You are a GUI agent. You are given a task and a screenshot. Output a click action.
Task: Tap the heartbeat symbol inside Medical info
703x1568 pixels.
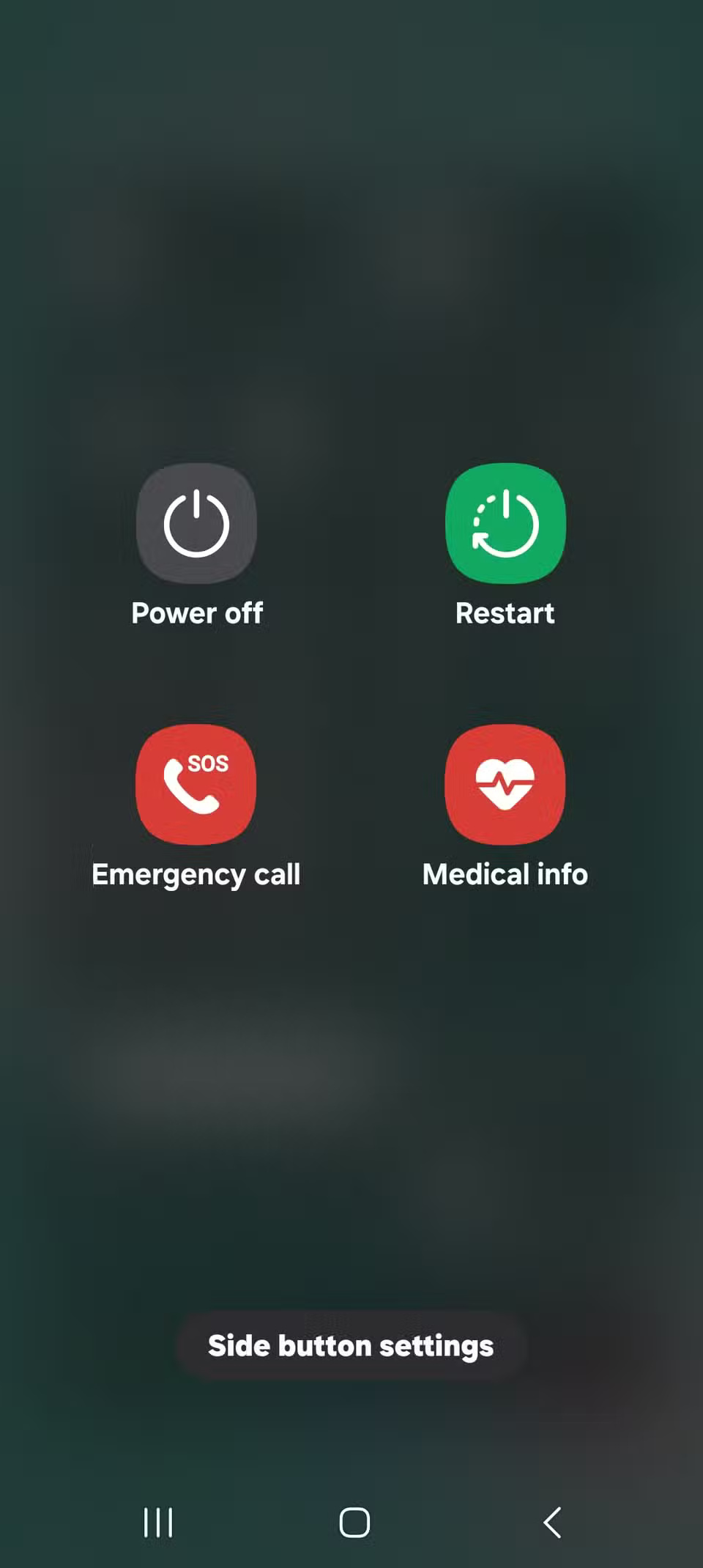(x=505, y=784)
